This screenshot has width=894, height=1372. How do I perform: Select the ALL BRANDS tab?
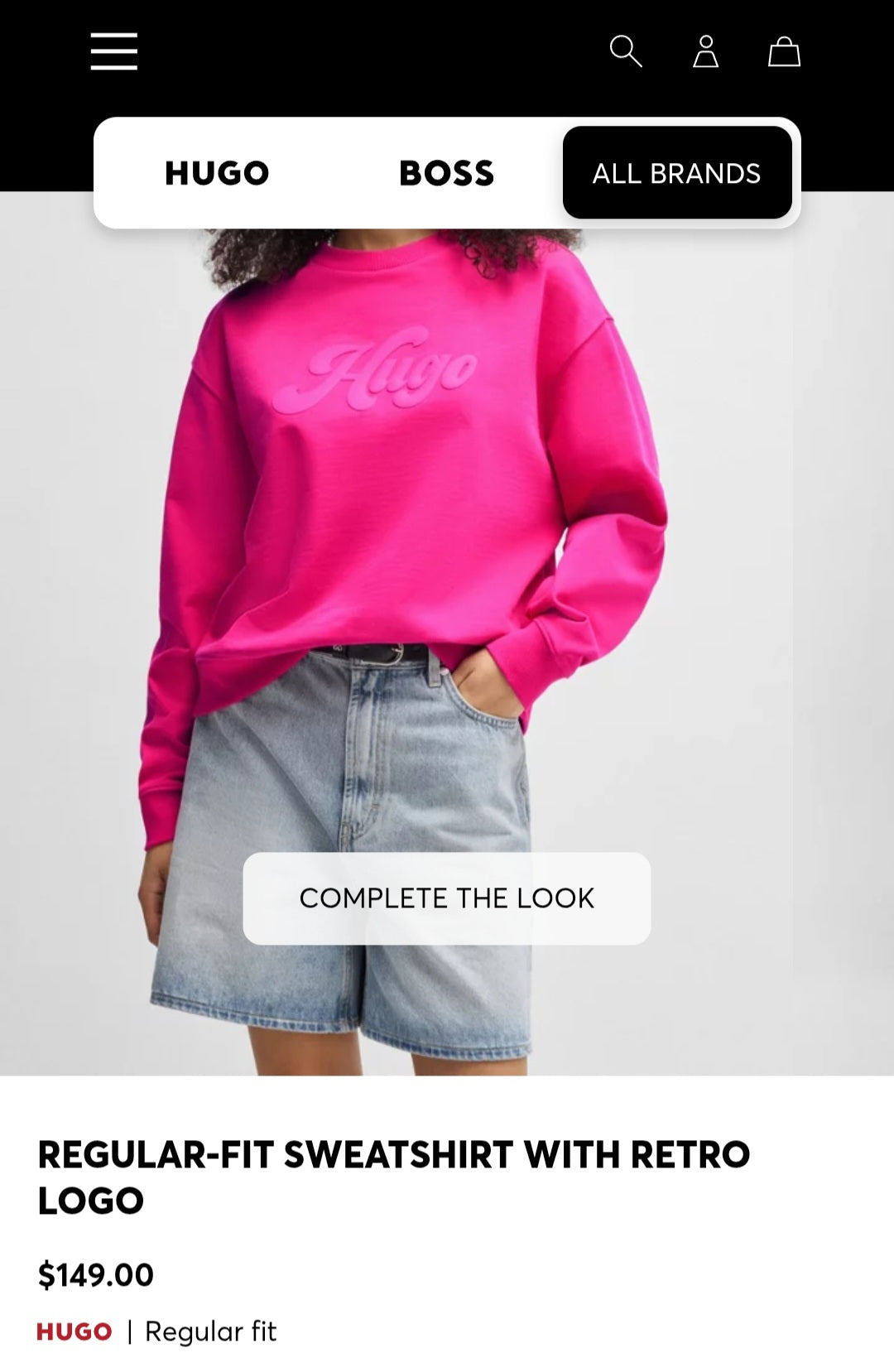coord(676,173)
